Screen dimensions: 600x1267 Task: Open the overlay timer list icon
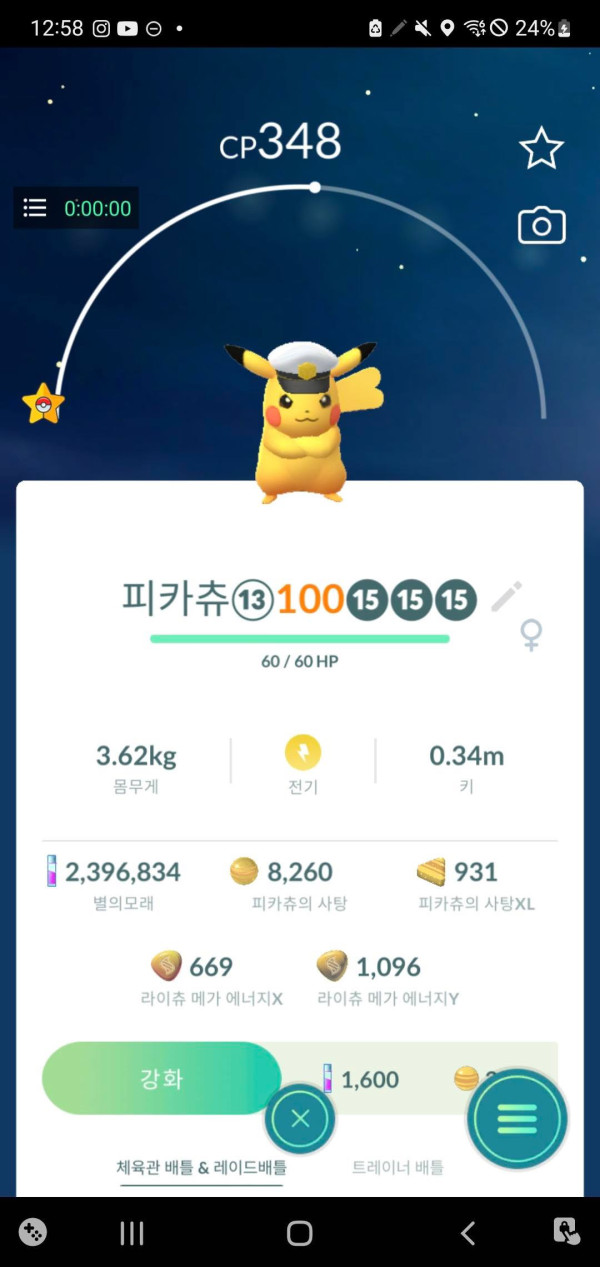point(35,208)
